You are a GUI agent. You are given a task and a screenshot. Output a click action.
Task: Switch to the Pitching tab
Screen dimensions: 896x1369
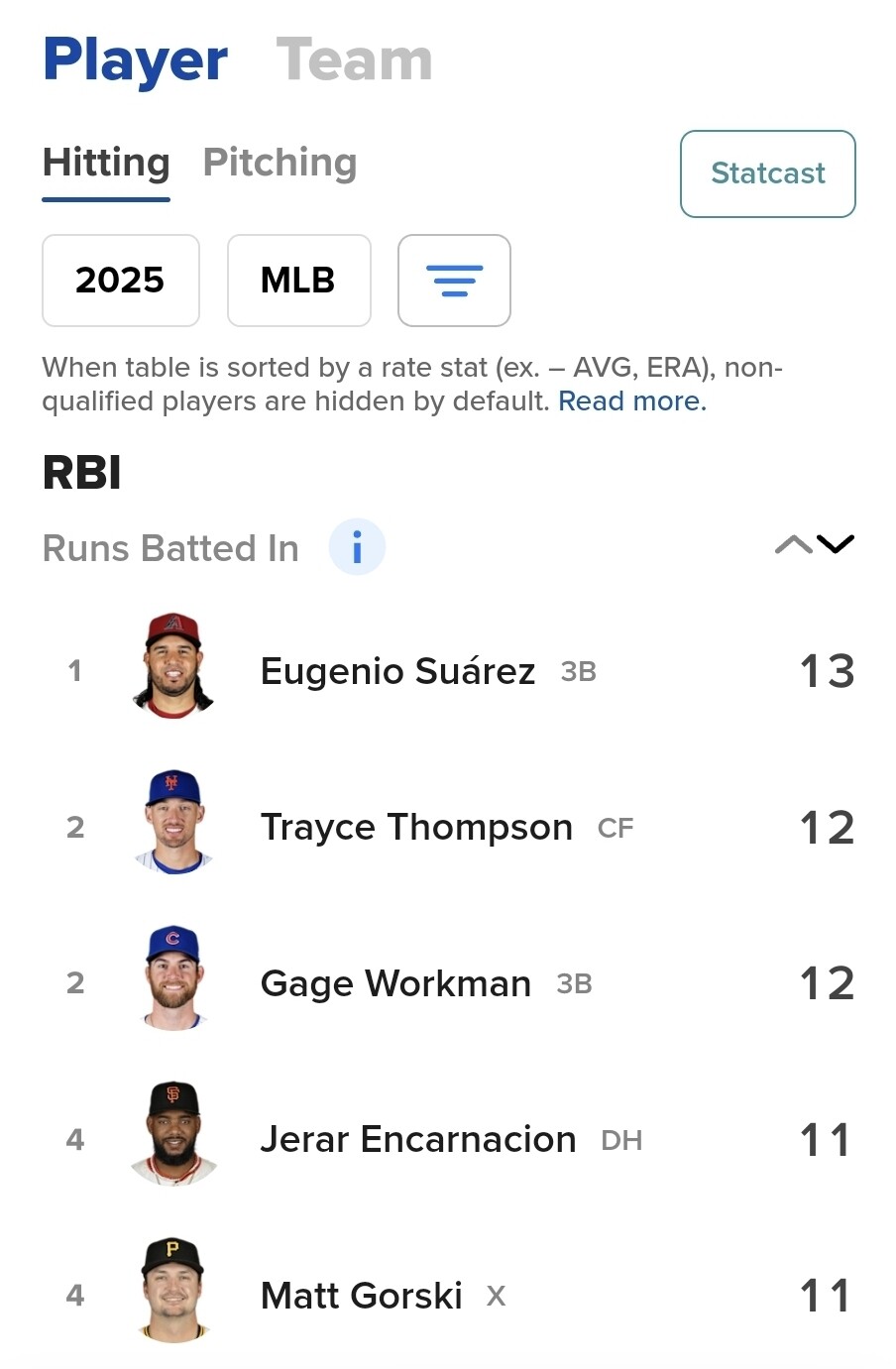pyautogui.click(x=280, y=163)
